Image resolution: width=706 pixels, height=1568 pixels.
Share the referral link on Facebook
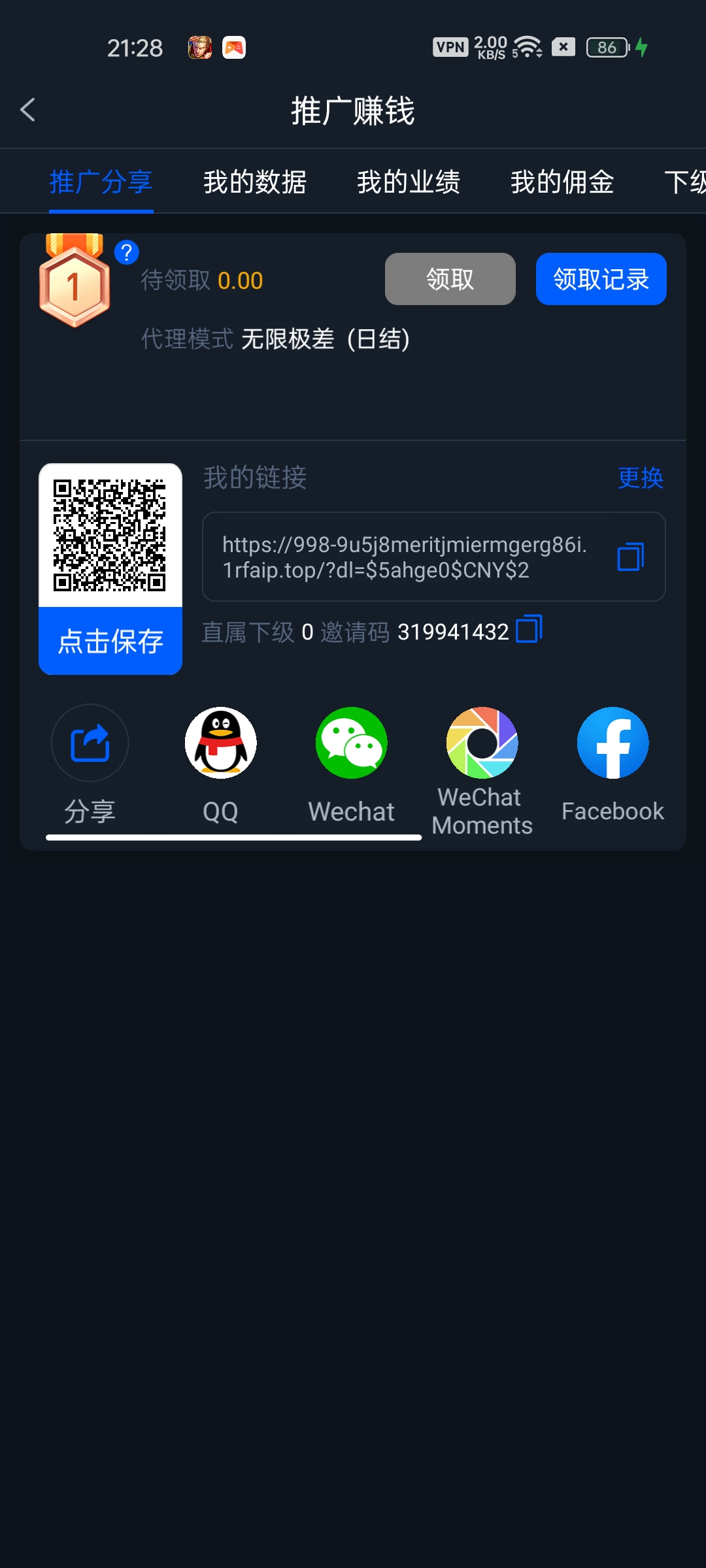[612, 743]
